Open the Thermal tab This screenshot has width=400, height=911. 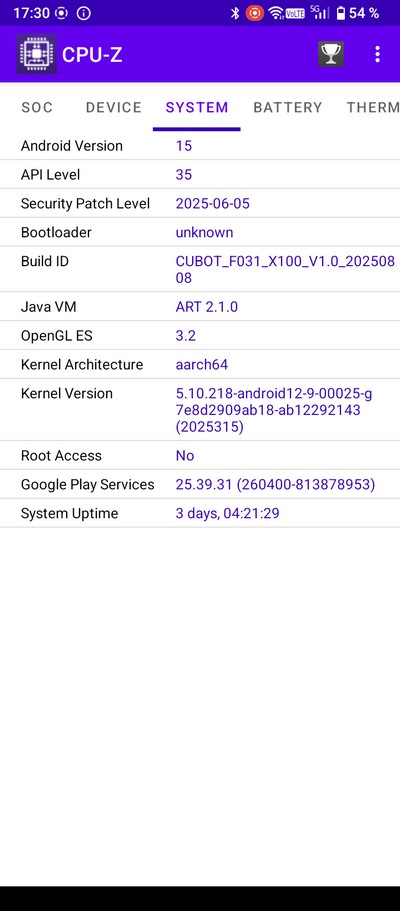373,107
